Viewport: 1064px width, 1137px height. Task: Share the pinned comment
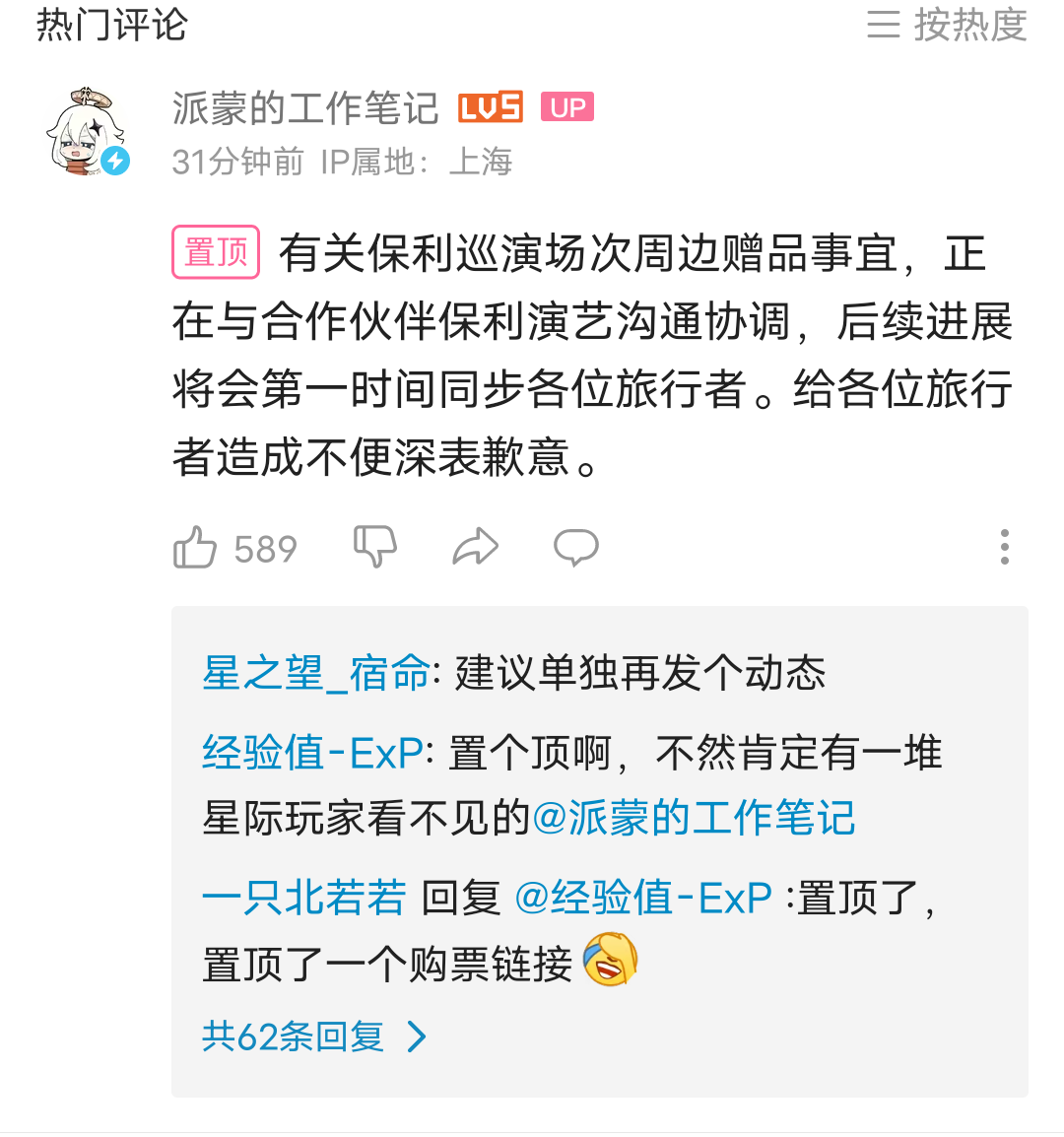pos(475,547)
